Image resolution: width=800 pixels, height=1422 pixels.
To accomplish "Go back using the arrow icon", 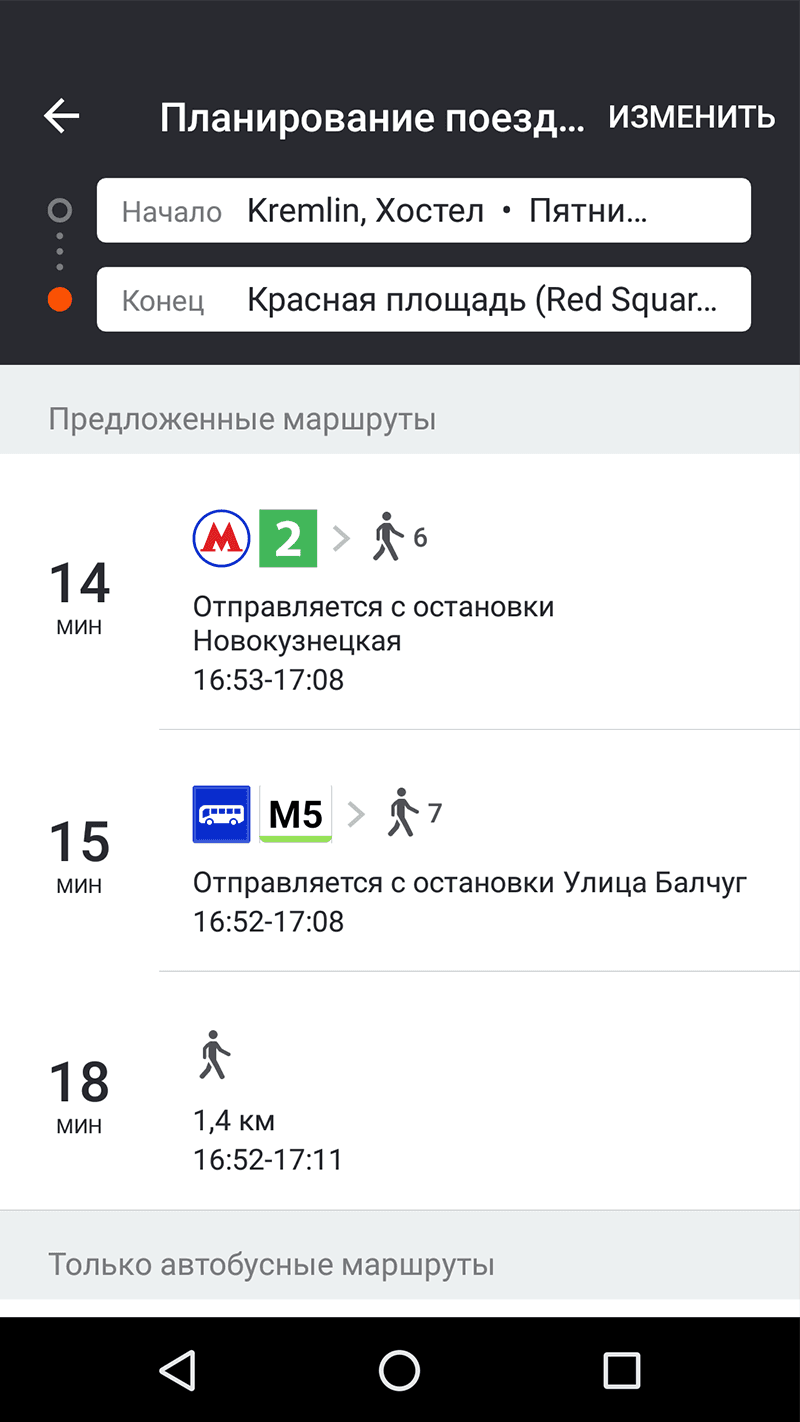I will point(62,117).
